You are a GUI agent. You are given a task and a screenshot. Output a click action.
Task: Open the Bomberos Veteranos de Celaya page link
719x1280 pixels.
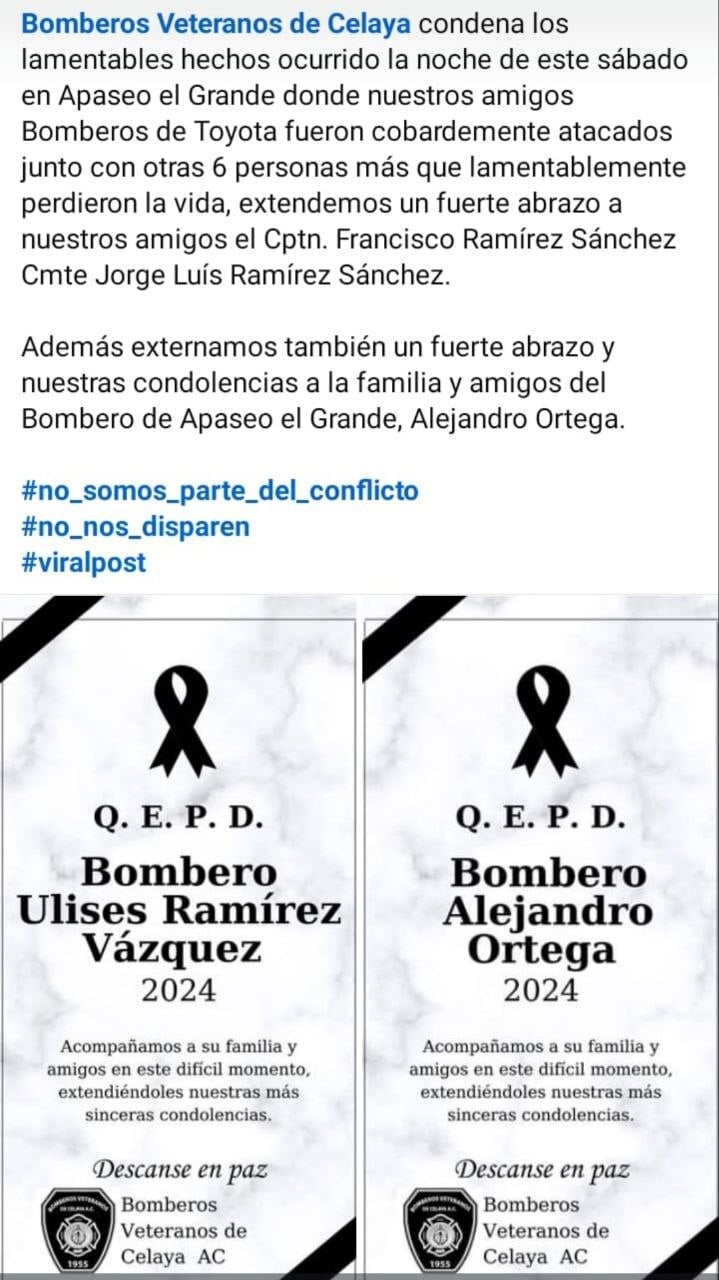pyautogui.click(x=215, y=23)
